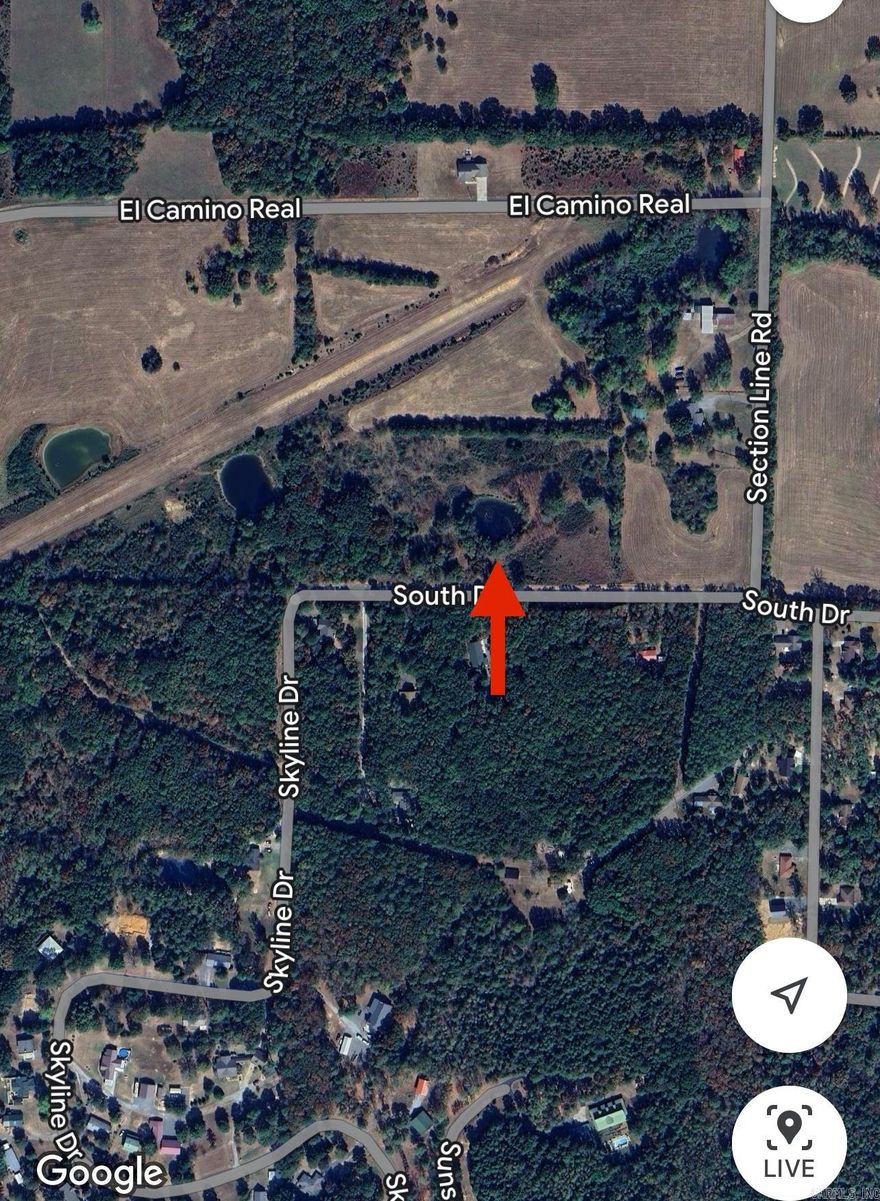
Task: Tap the South Dr label on the right
Action: (x=795, y=610)
